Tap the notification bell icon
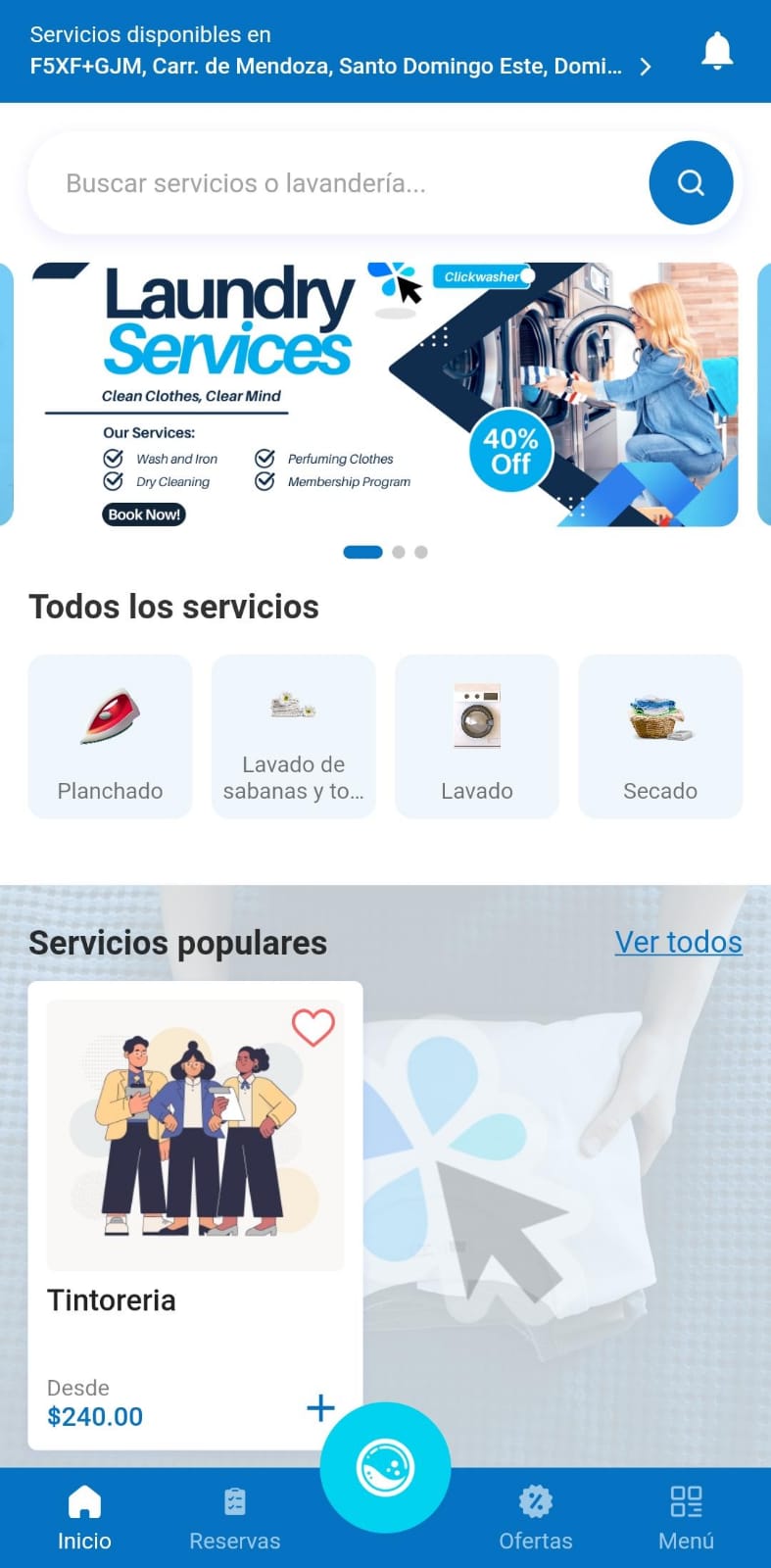This screenshot has height=1568, width=771. coord(716,49)
